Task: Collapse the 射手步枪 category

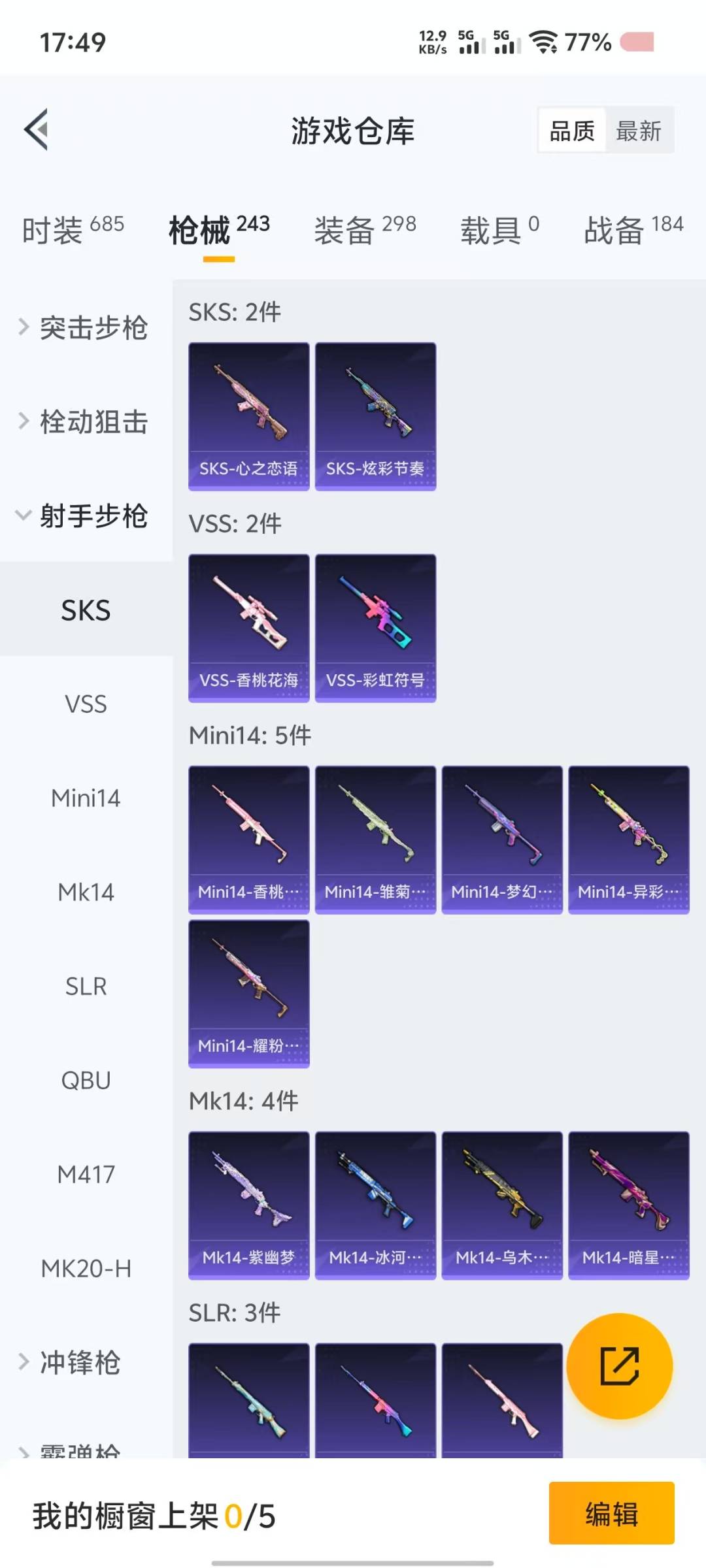Action: point(85,515)
